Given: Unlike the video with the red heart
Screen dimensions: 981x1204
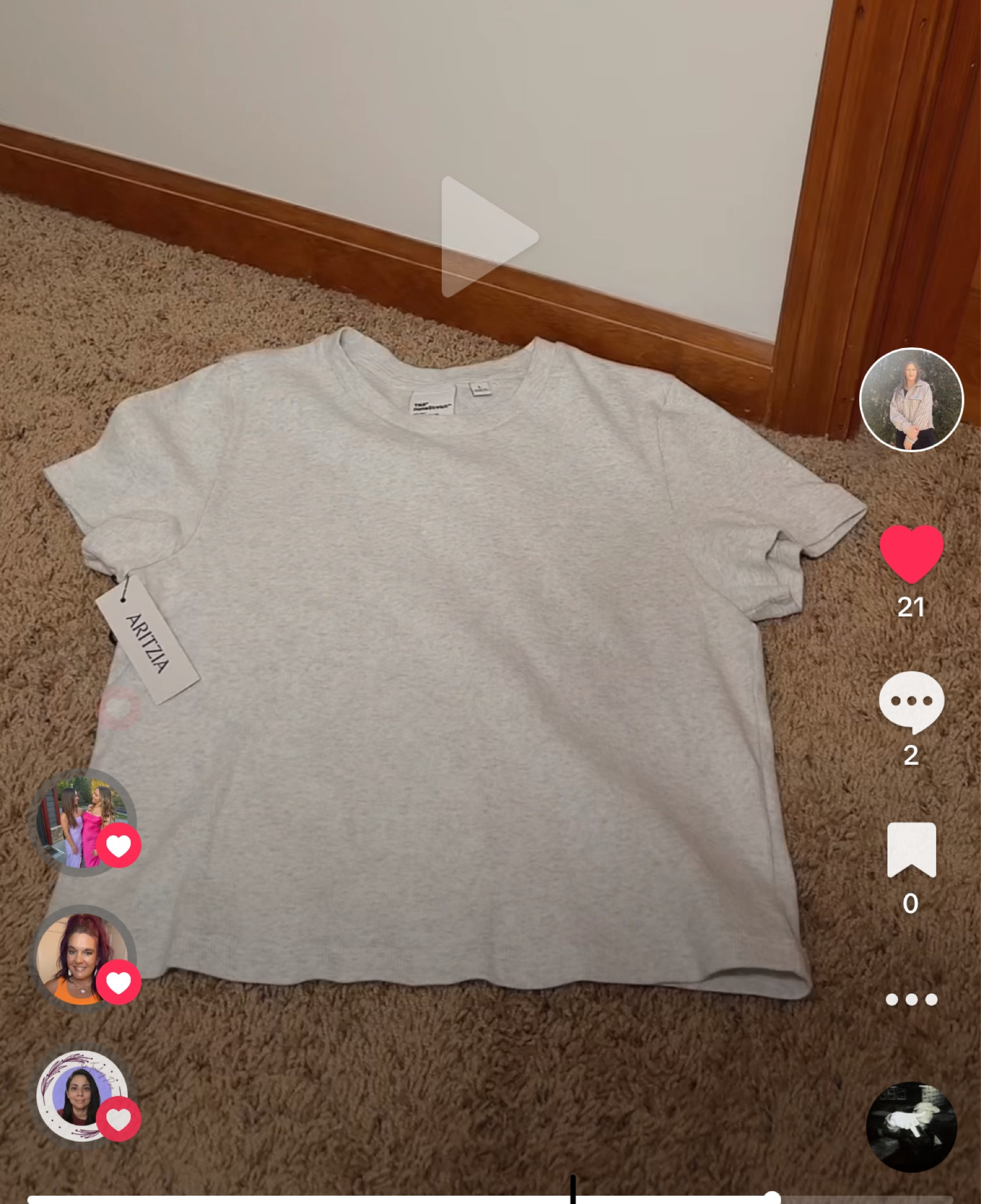Looking at the screenshot, I should click(911, 554).
